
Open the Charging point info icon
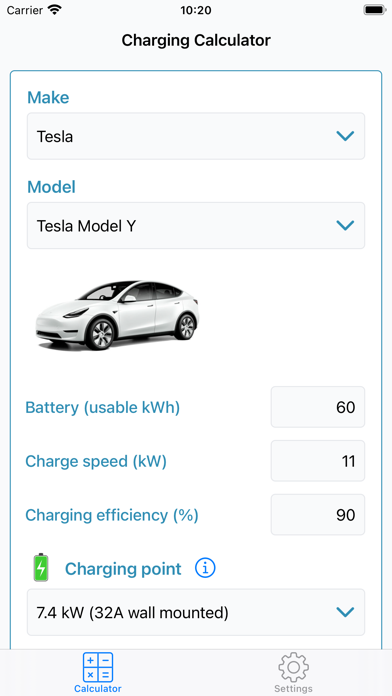tap(205, 568)
